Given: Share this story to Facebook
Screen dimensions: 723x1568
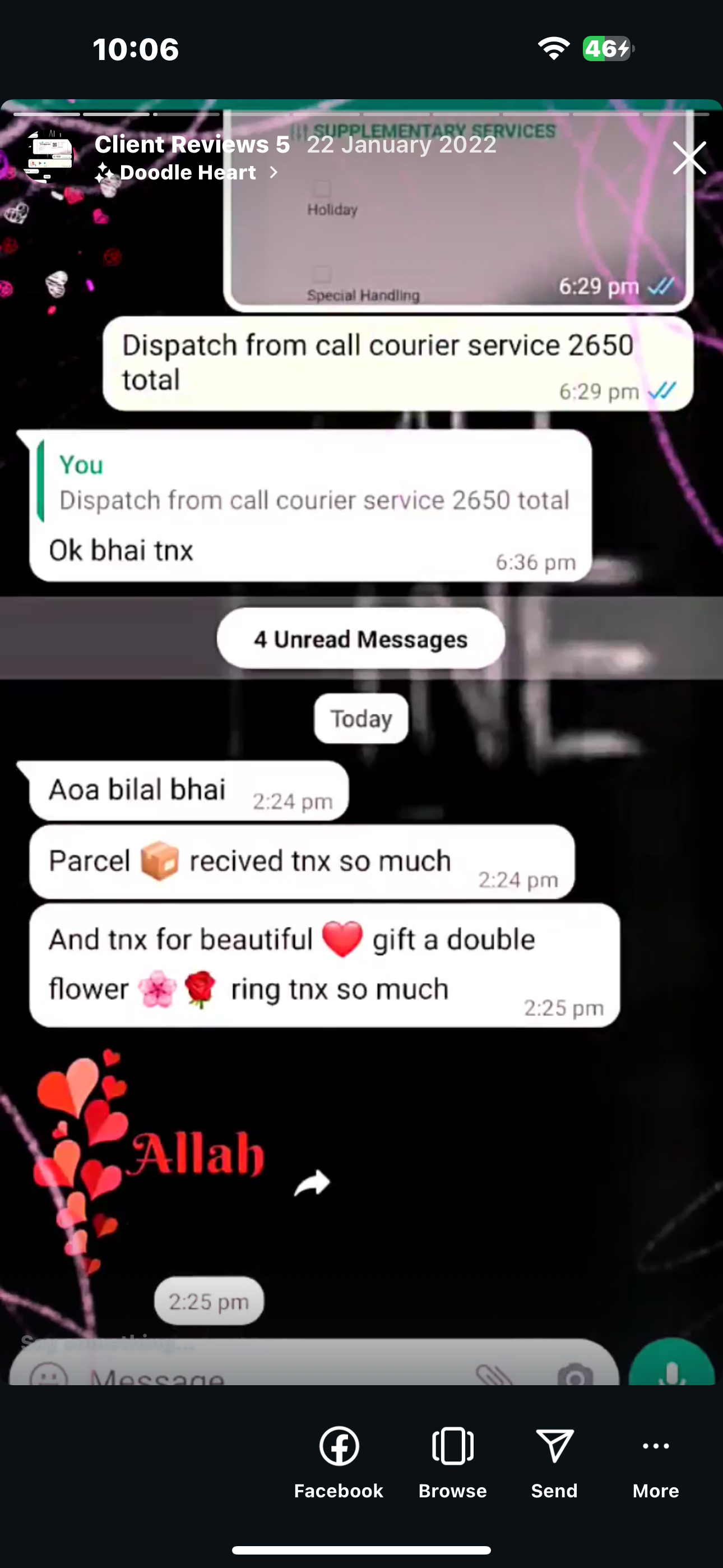Looking at the screenshot, I should [339, 1461].
